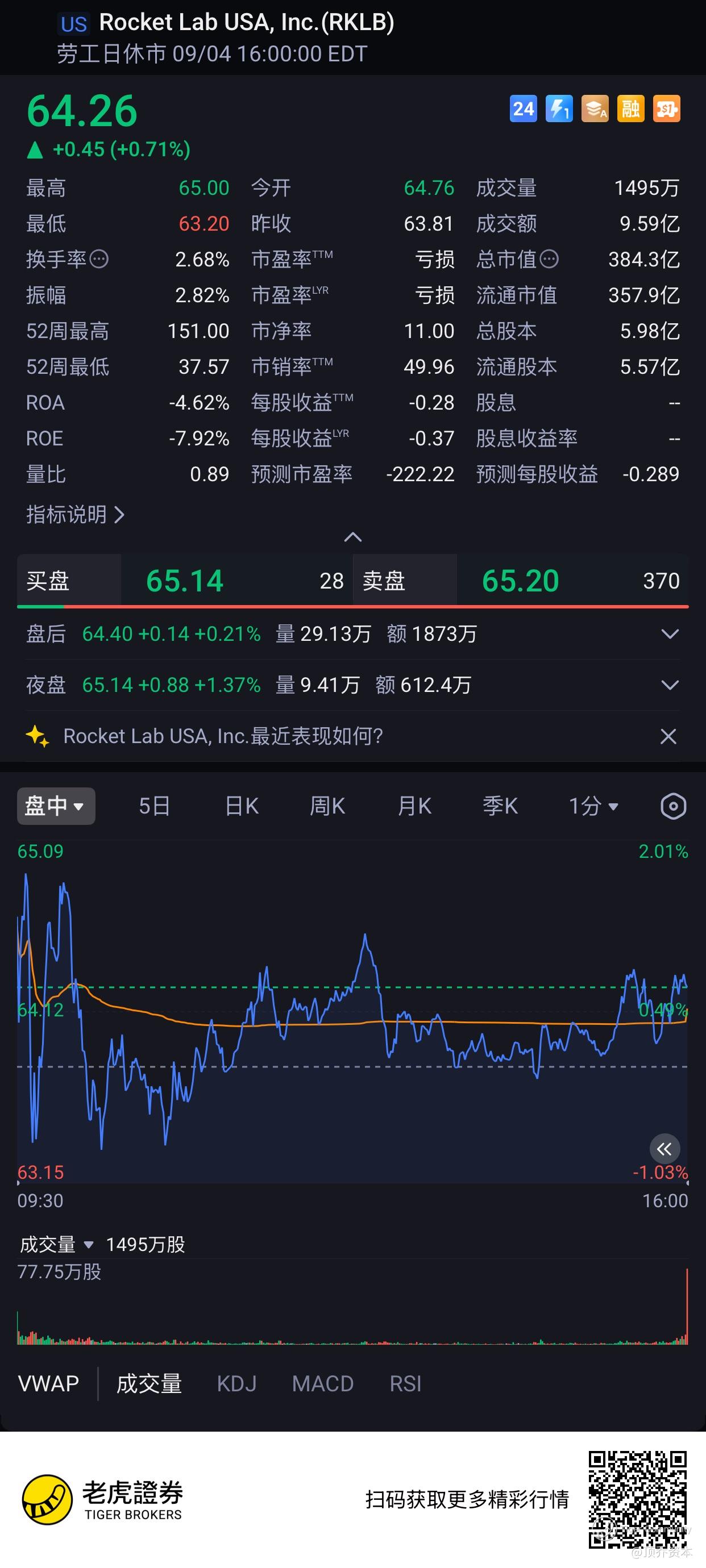Switch indicator to MACD

pyautogui.click(x=323, y=1383)
